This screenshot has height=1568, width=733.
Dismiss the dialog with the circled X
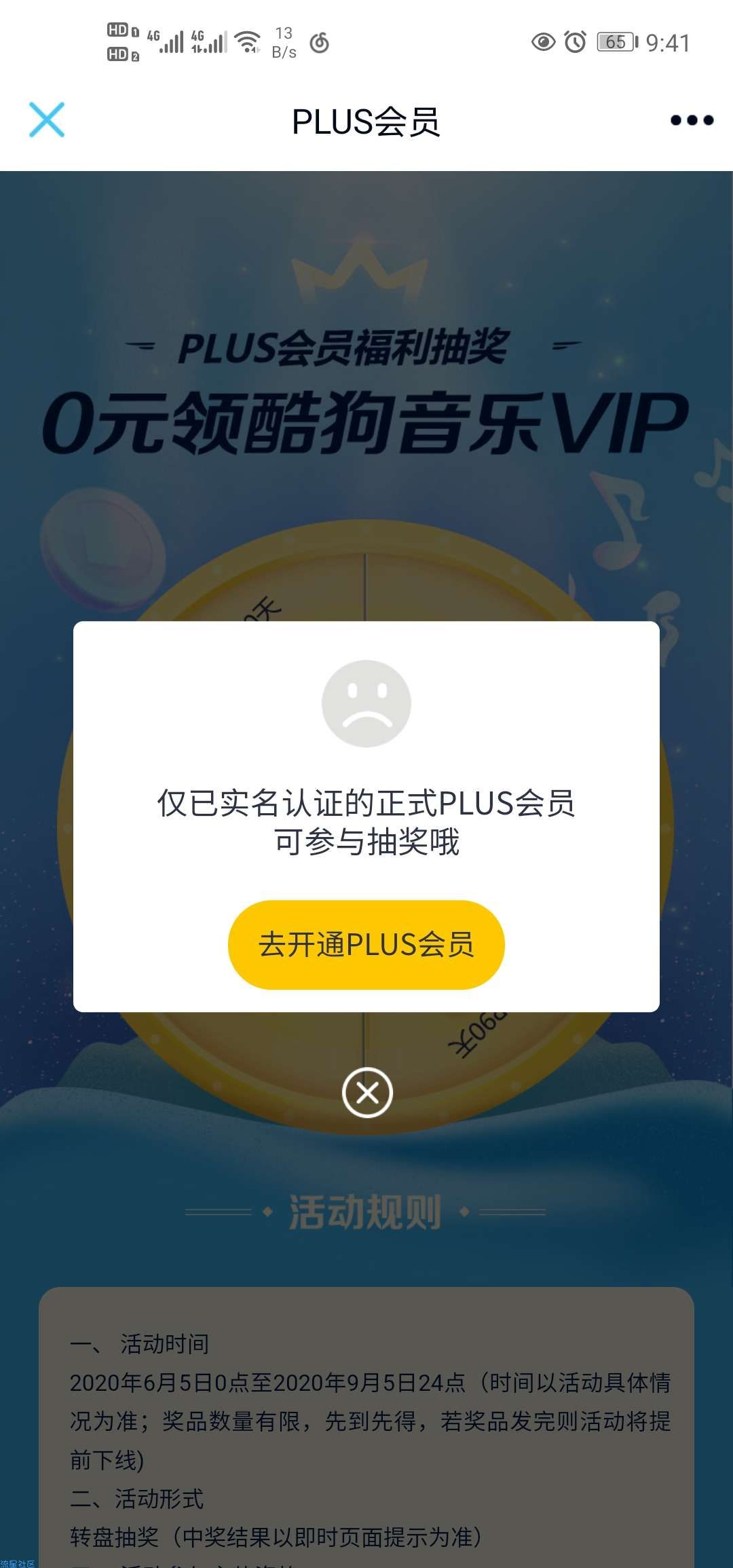click(367, 1092)
